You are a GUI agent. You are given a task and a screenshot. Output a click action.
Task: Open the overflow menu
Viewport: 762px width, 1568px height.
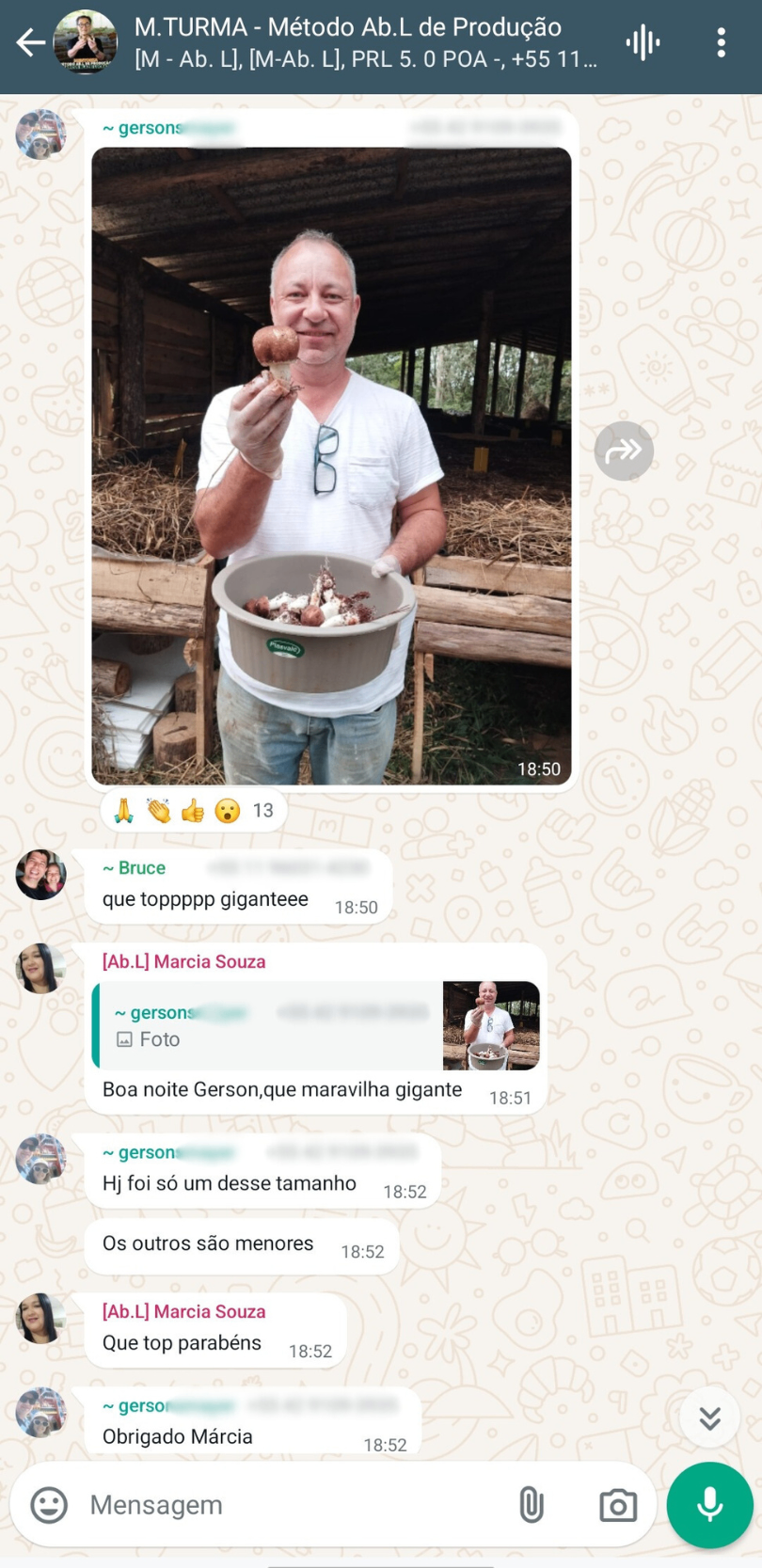(721, 42)
